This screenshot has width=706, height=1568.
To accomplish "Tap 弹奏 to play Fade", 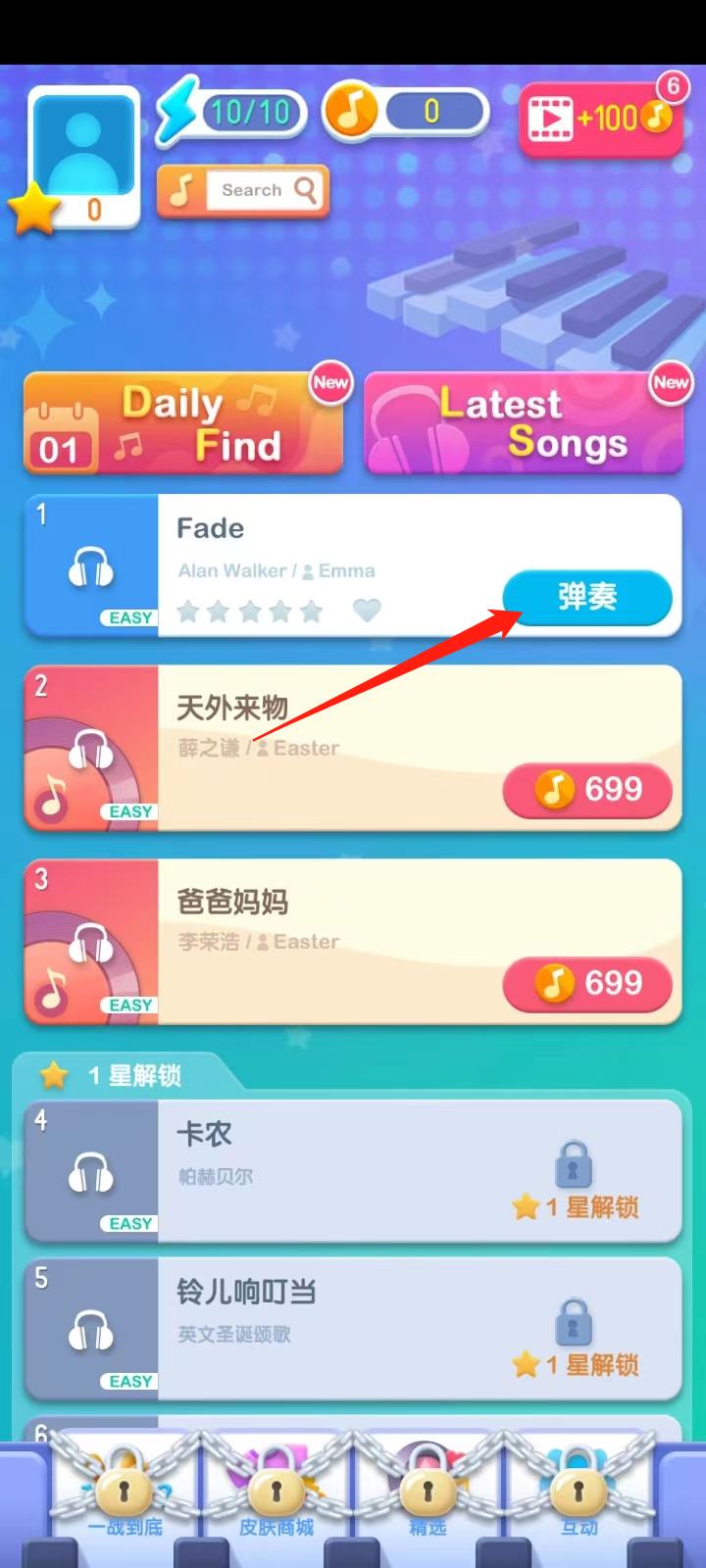I will pyautogui.click(x=586, y=596).
